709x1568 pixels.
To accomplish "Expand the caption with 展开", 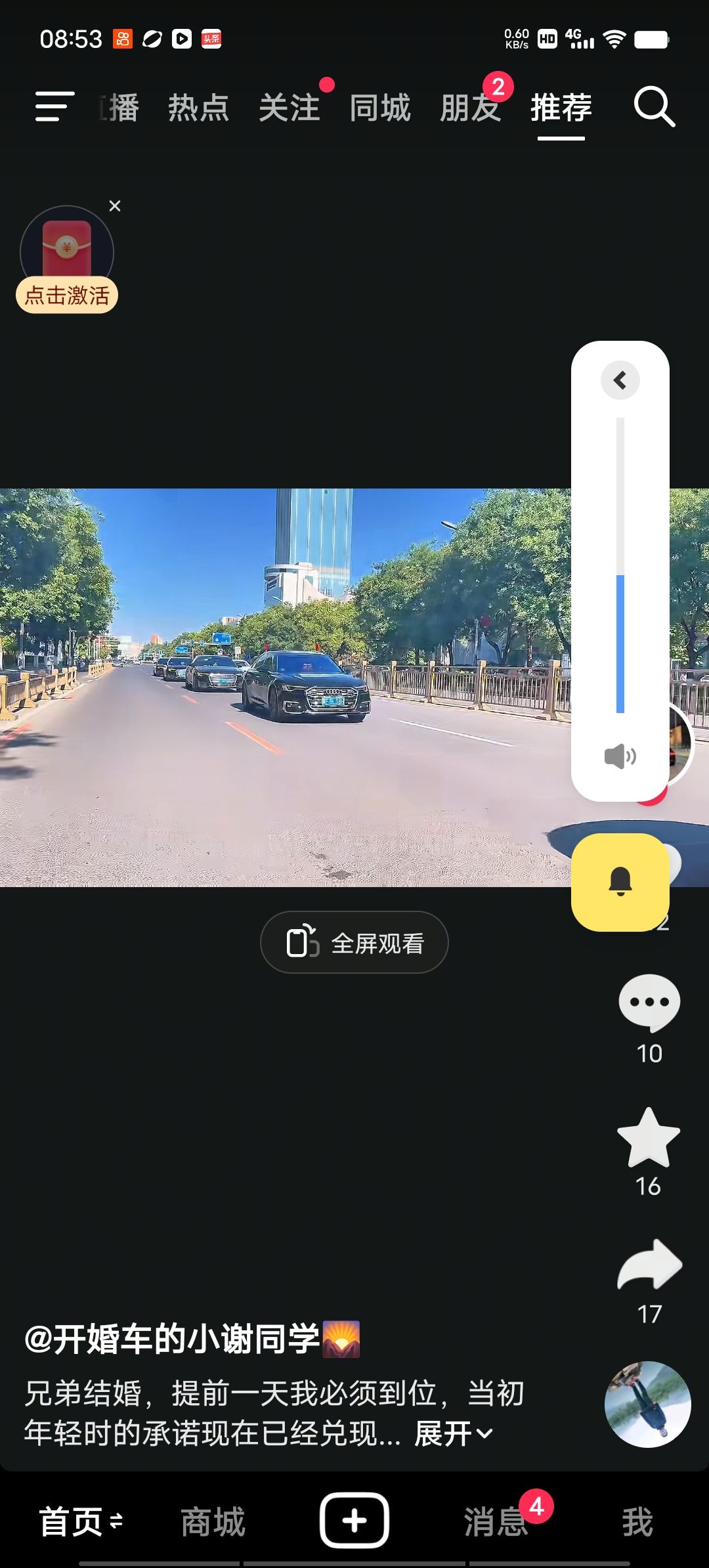I will [454, 1433].
